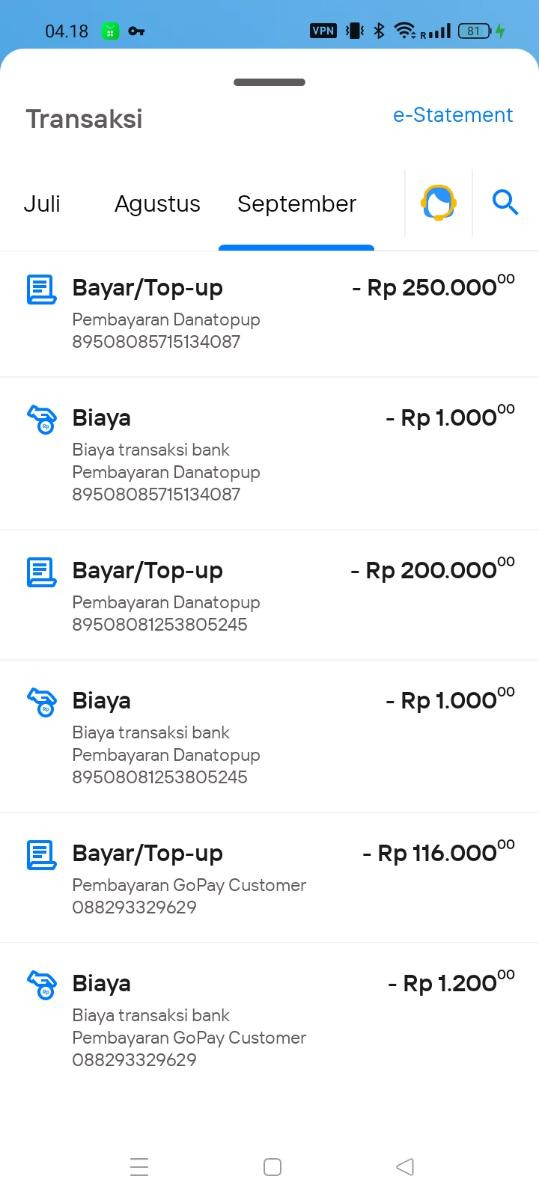
Task: View the Biaya fee for 89508081253805245
Action: (x=269, y=737)
